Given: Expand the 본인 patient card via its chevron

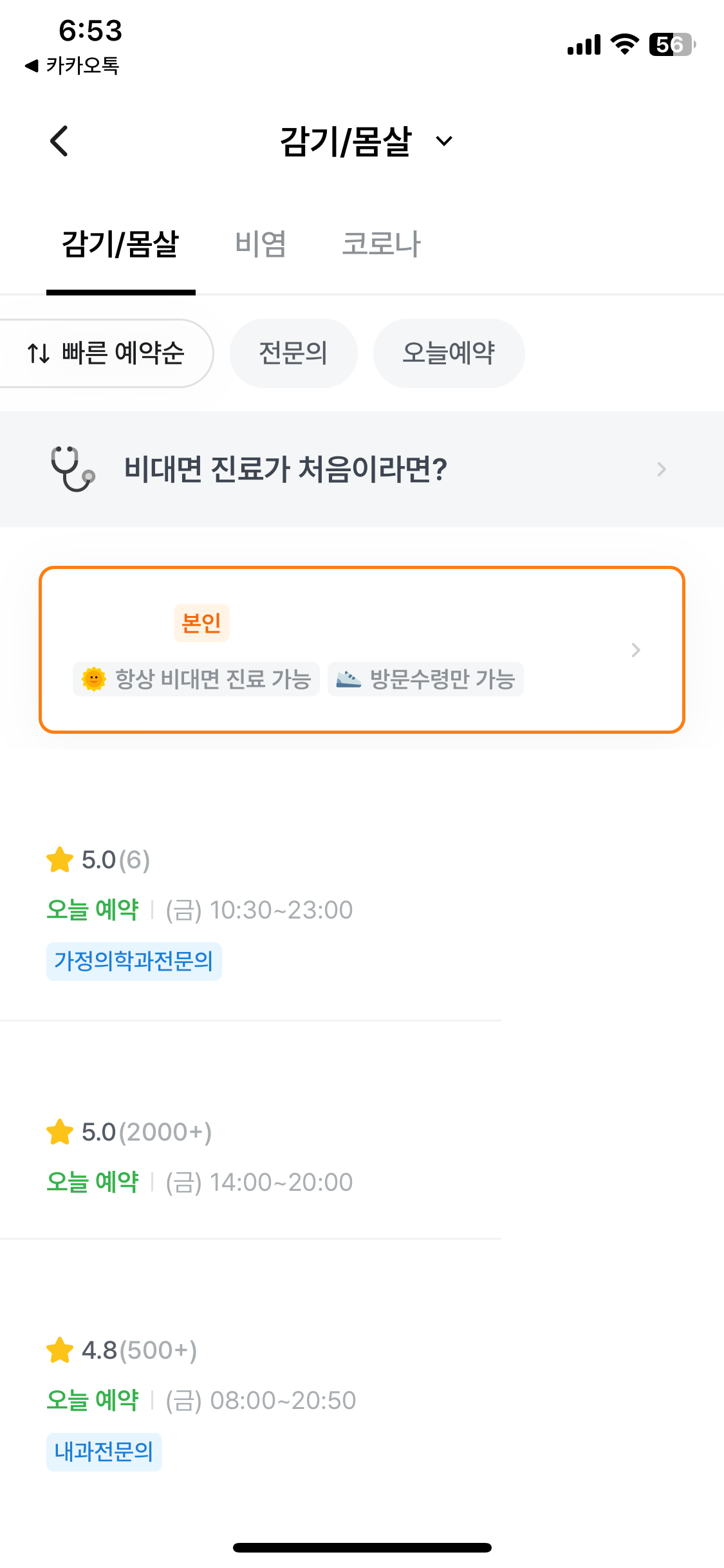Looking at the screenshot, I should click(x=636, y=650).
